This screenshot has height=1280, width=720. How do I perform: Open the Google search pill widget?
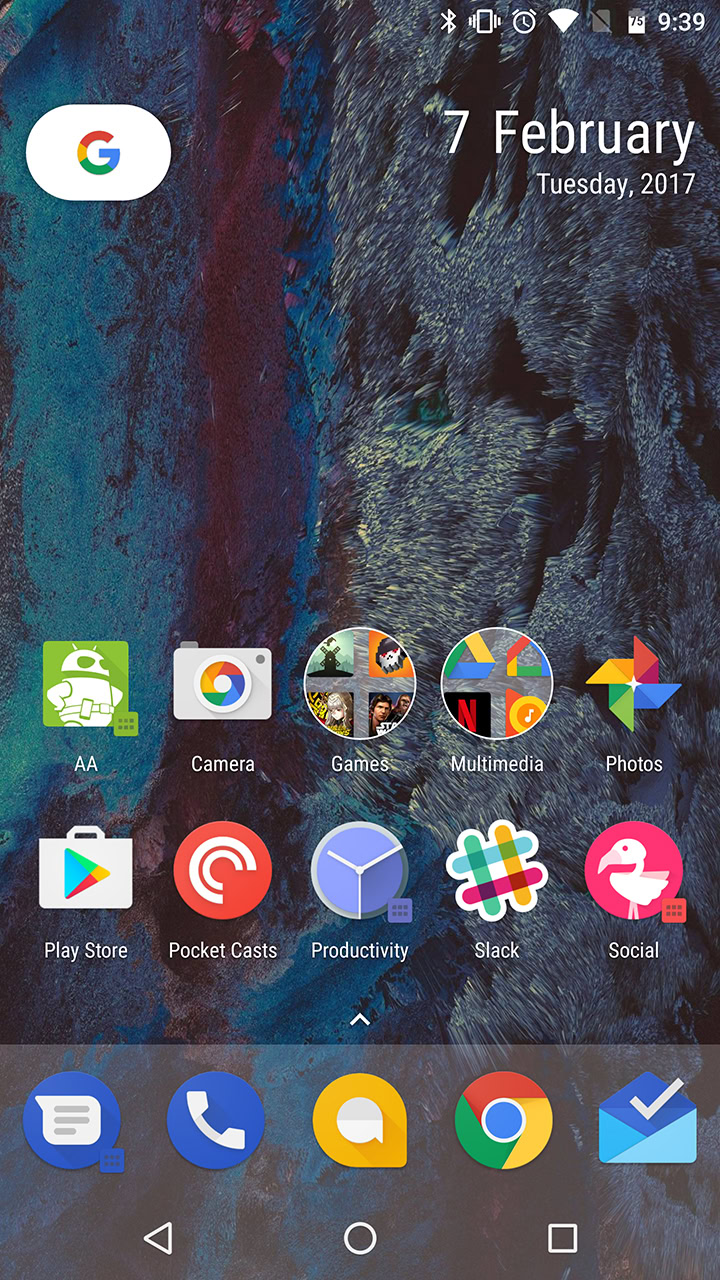[98, 153]
